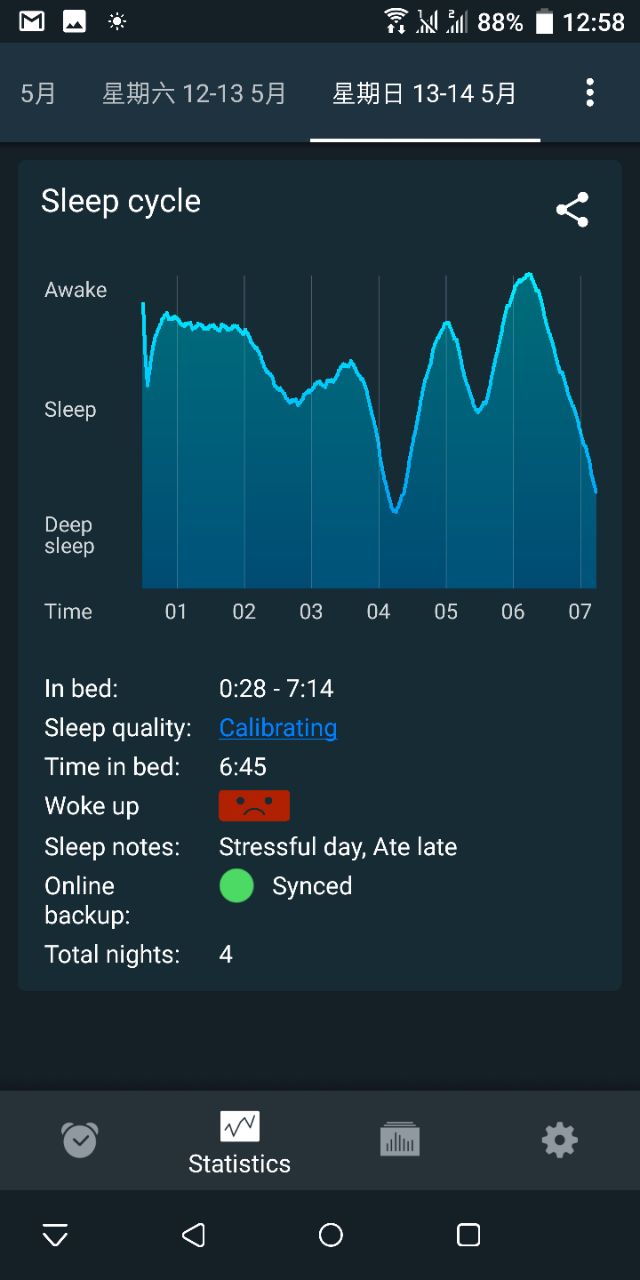Open the overflow menu
640x1280 pixels.
pos(590,93)
